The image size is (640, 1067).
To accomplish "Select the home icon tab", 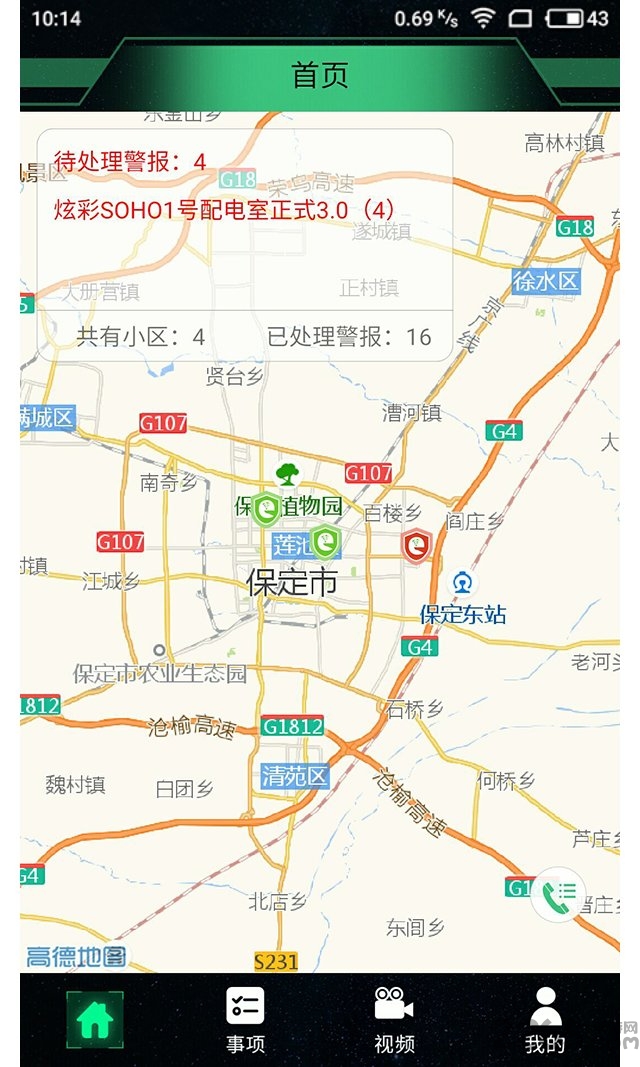I will pyautogui.click(x=95, y=1019).
